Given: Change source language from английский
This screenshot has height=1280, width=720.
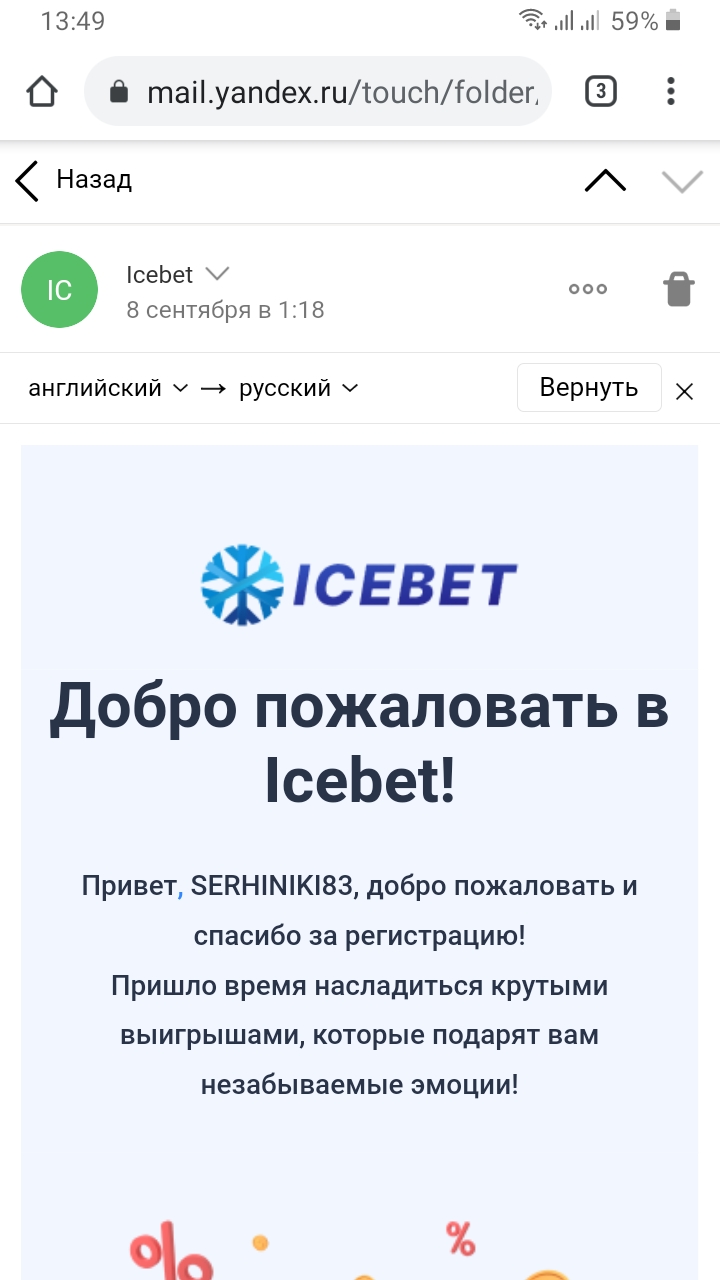Looking at the screenshot, I should coord(108,388).
